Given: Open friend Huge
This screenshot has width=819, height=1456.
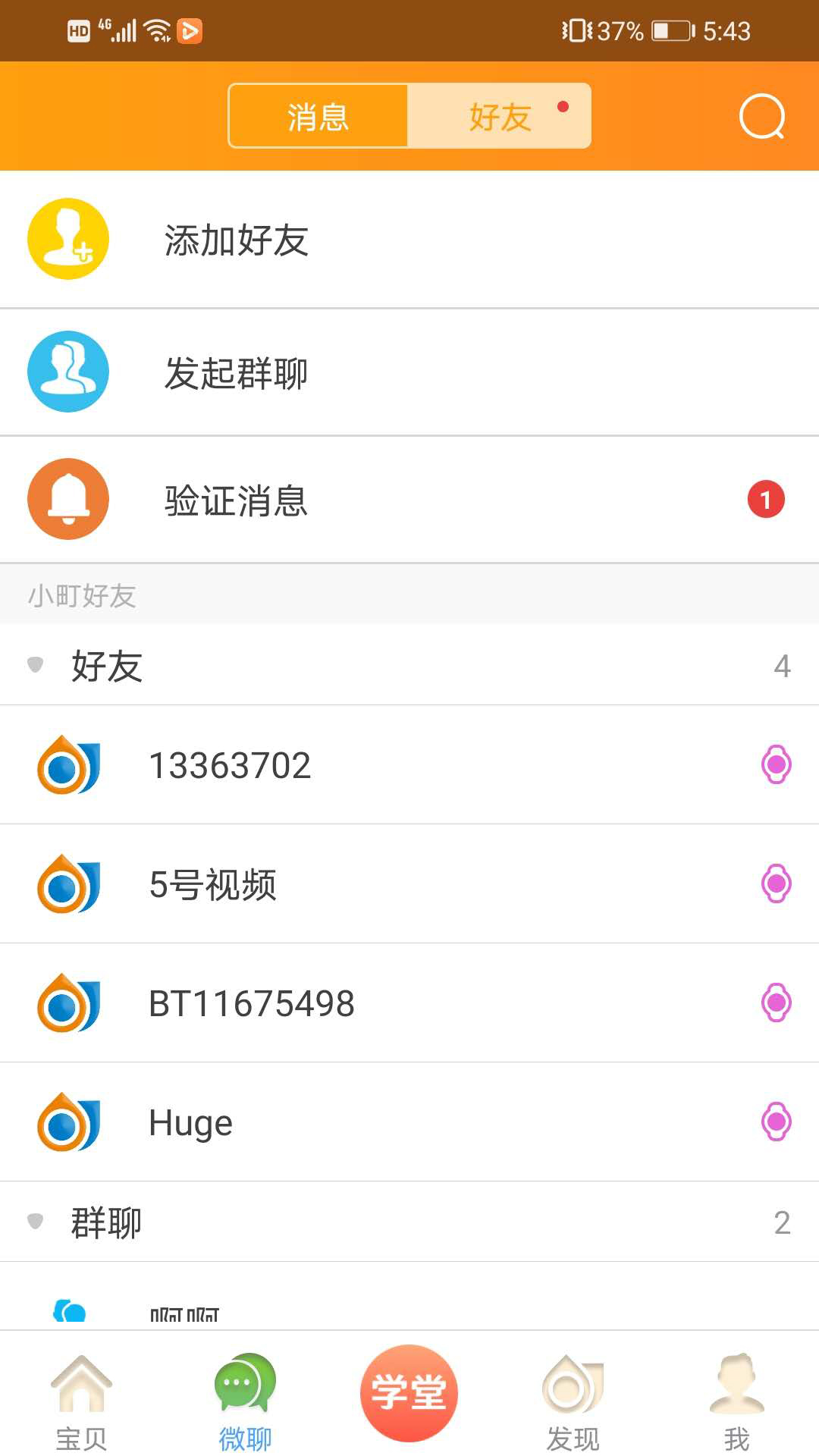Looking at the screenshot, I should click(409, 1122).
